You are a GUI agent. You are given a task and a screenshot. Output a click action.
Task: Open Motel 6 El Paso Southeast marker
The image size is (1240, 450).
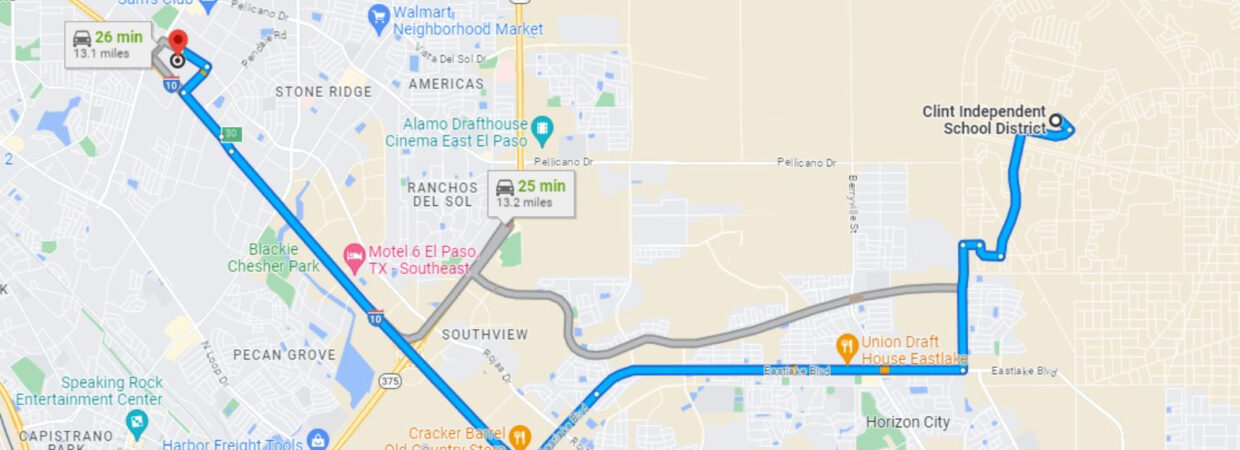pos(355,256)
